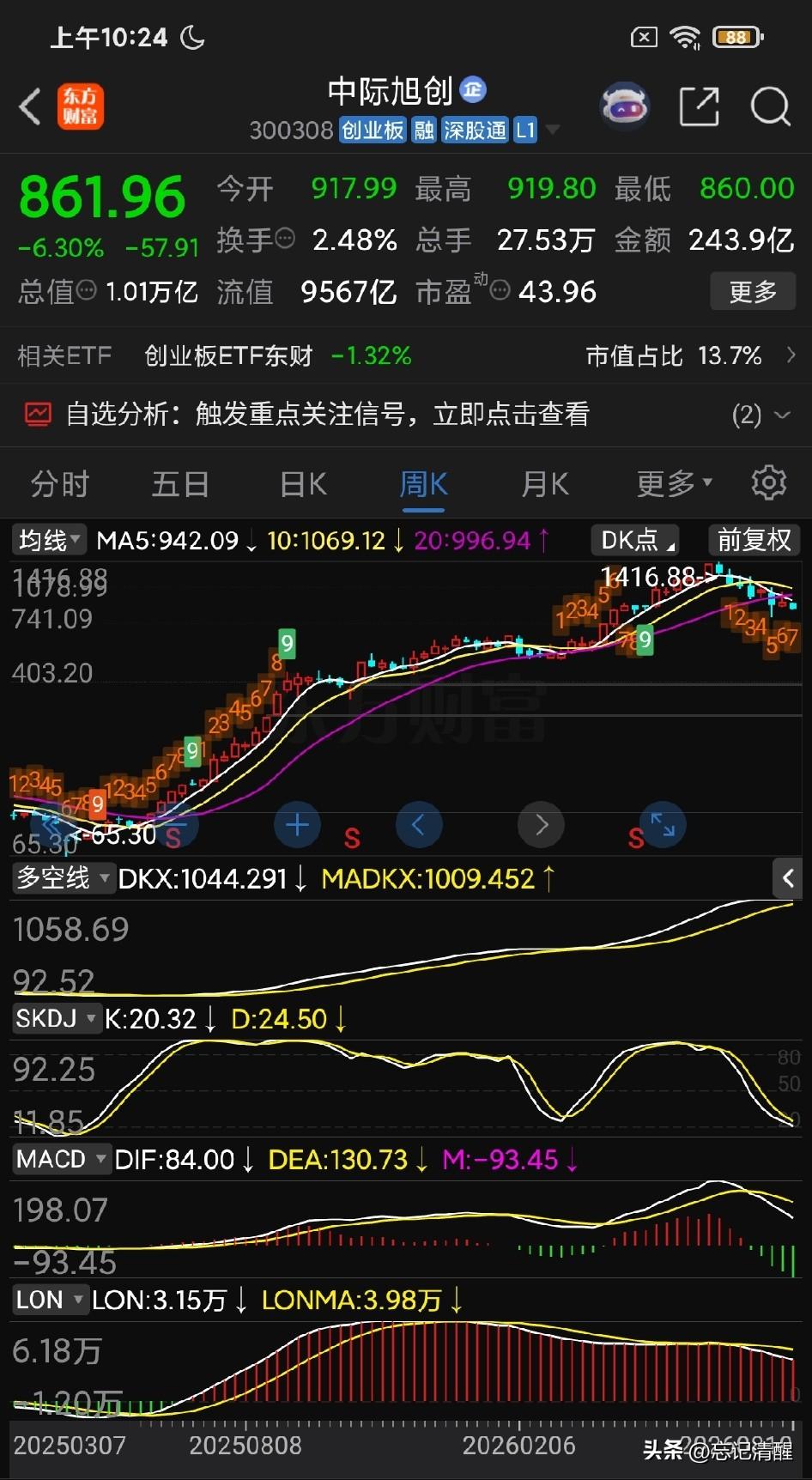Share this stock page
The image size is (812, 1480).
[x=699, y=106]
